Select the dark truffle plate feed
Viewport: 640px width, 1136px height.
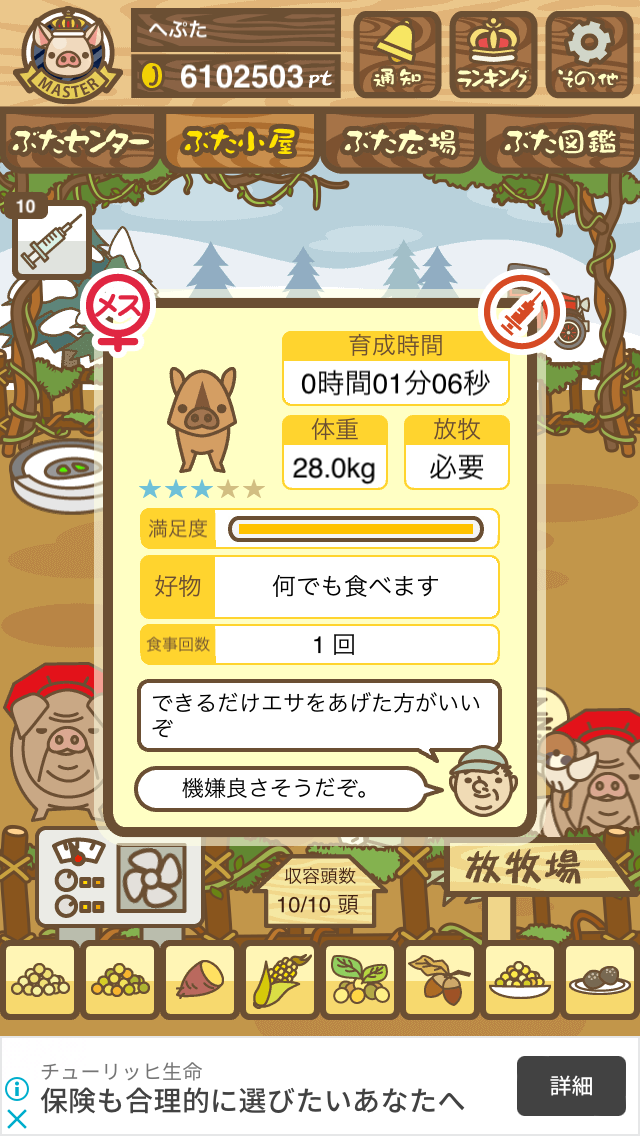[x=601, y=980]
